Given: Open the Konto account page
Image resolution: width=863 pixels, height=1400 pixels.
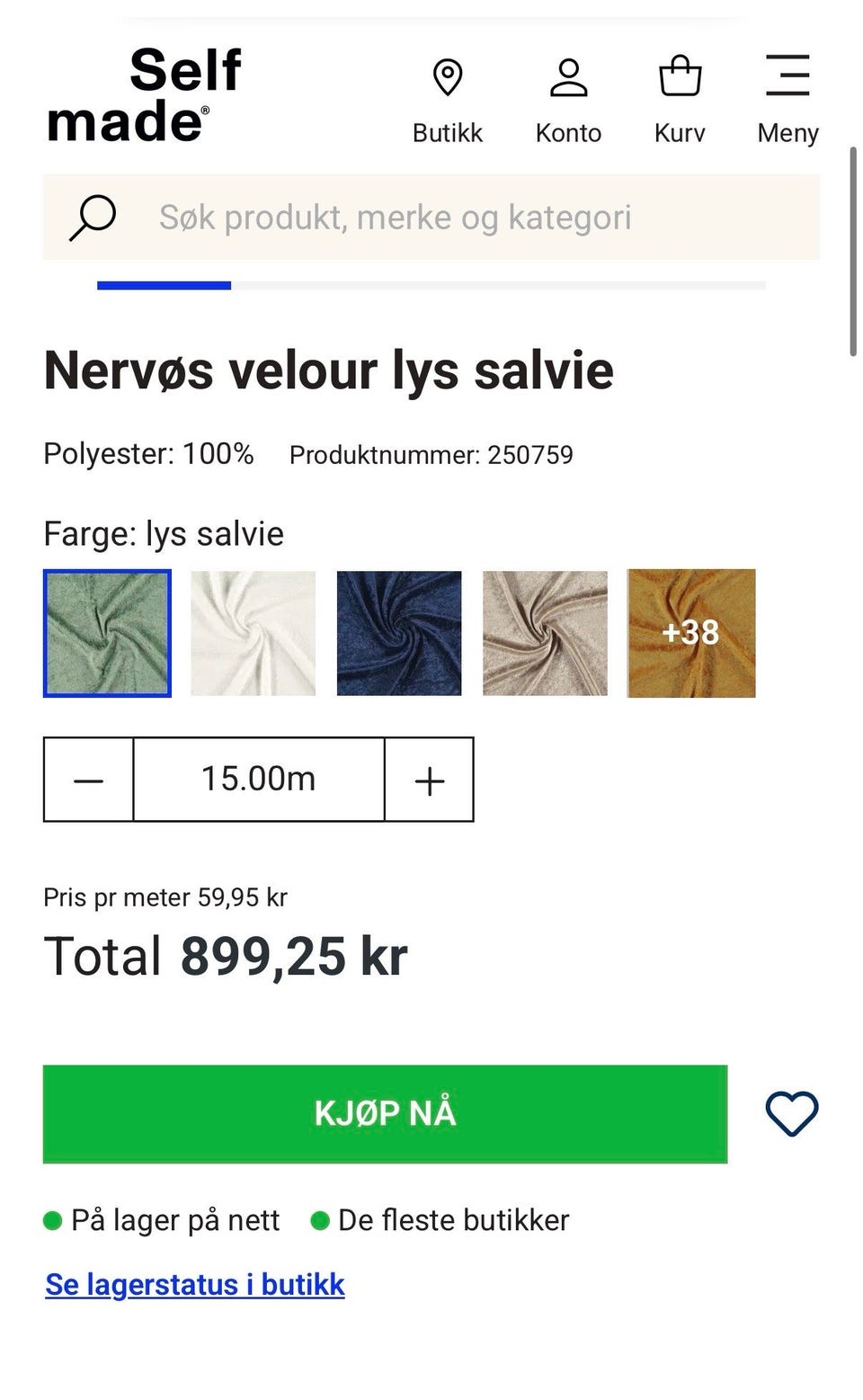Looking at the screenshot, I should [x=568, y=101].
